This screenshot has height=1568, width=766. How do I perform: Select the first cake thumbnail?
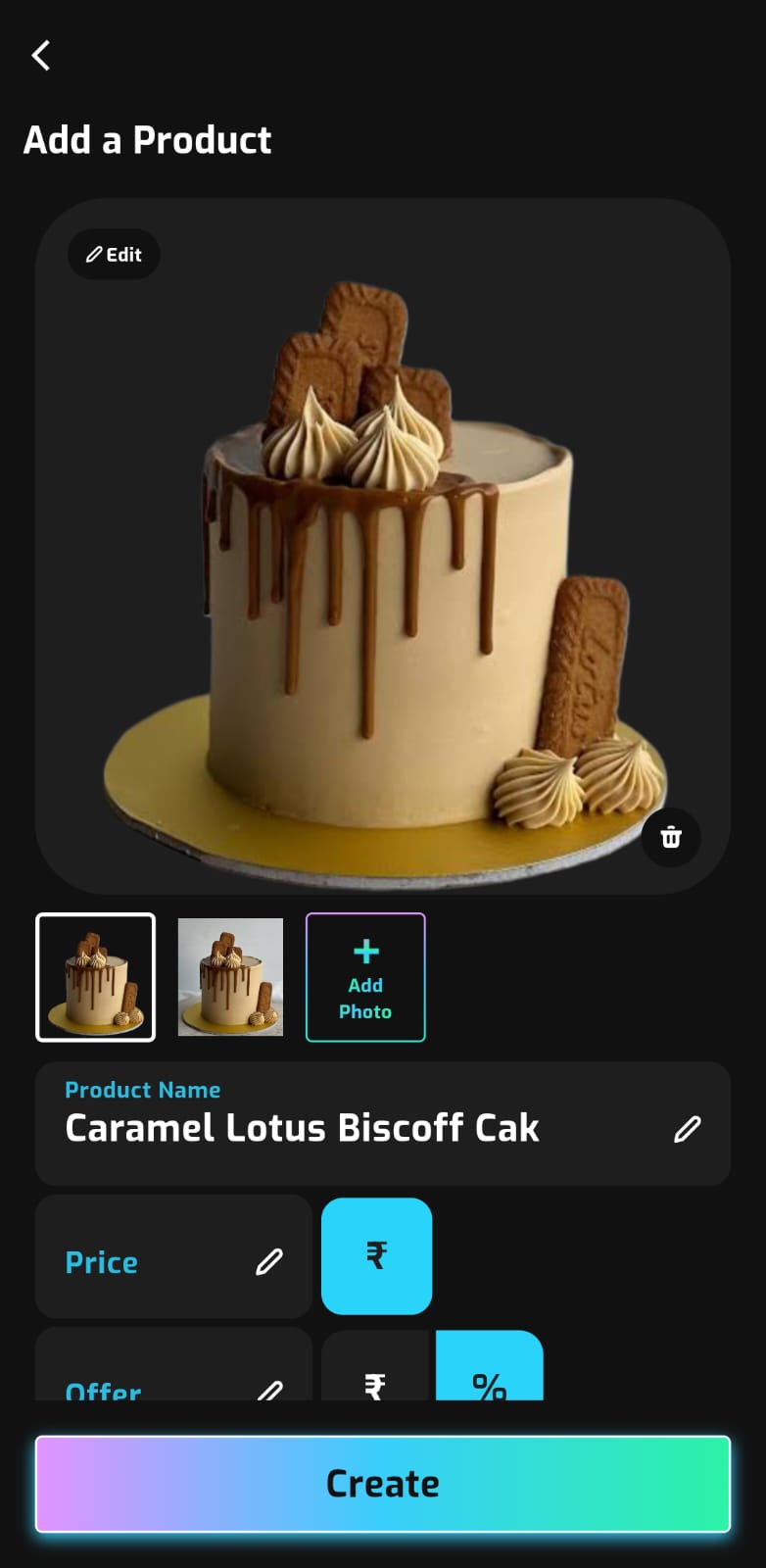[x=96, y=977]
